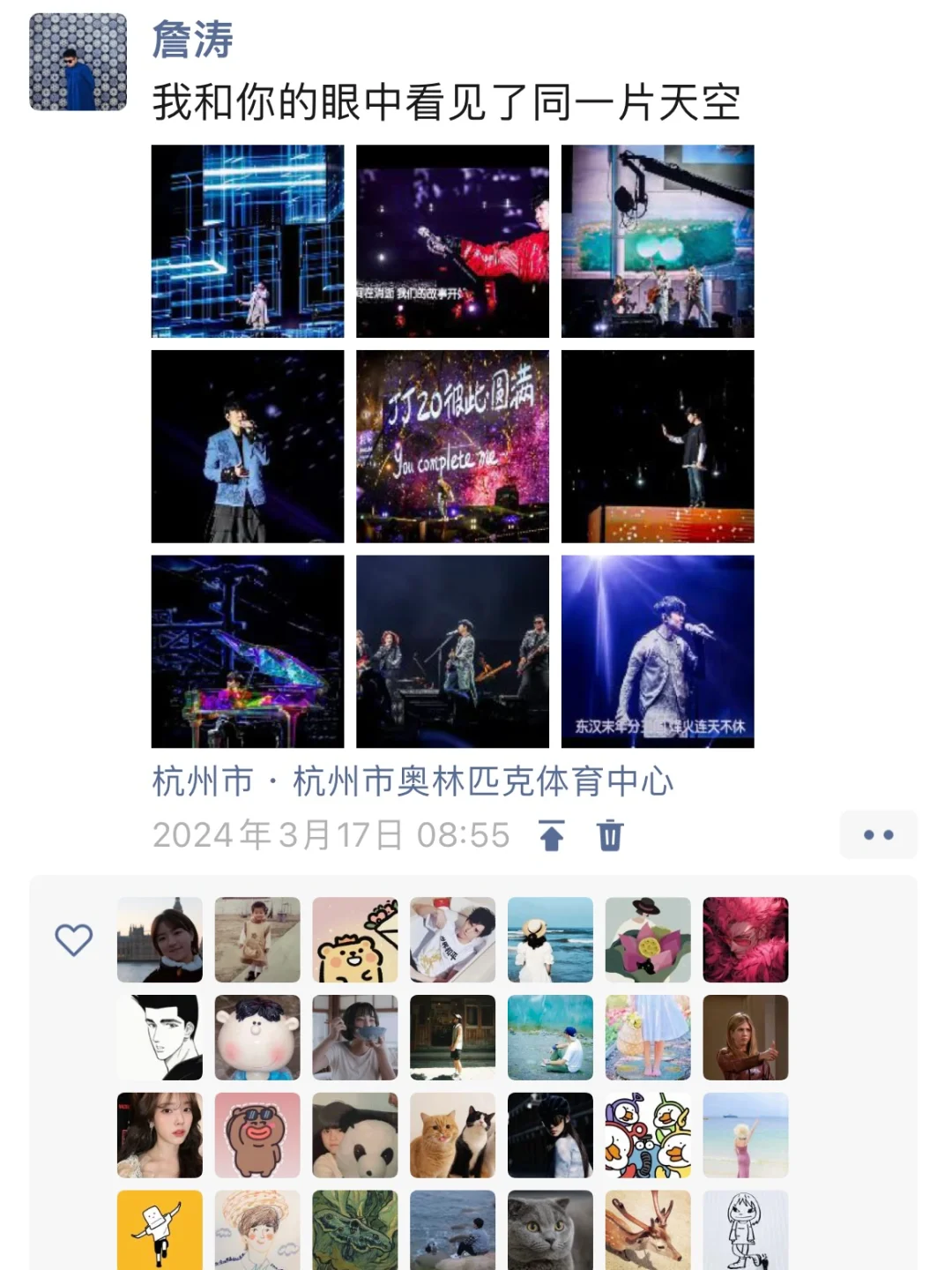
Task: Open the 詹涛 username link
Action: click(192, 40)
